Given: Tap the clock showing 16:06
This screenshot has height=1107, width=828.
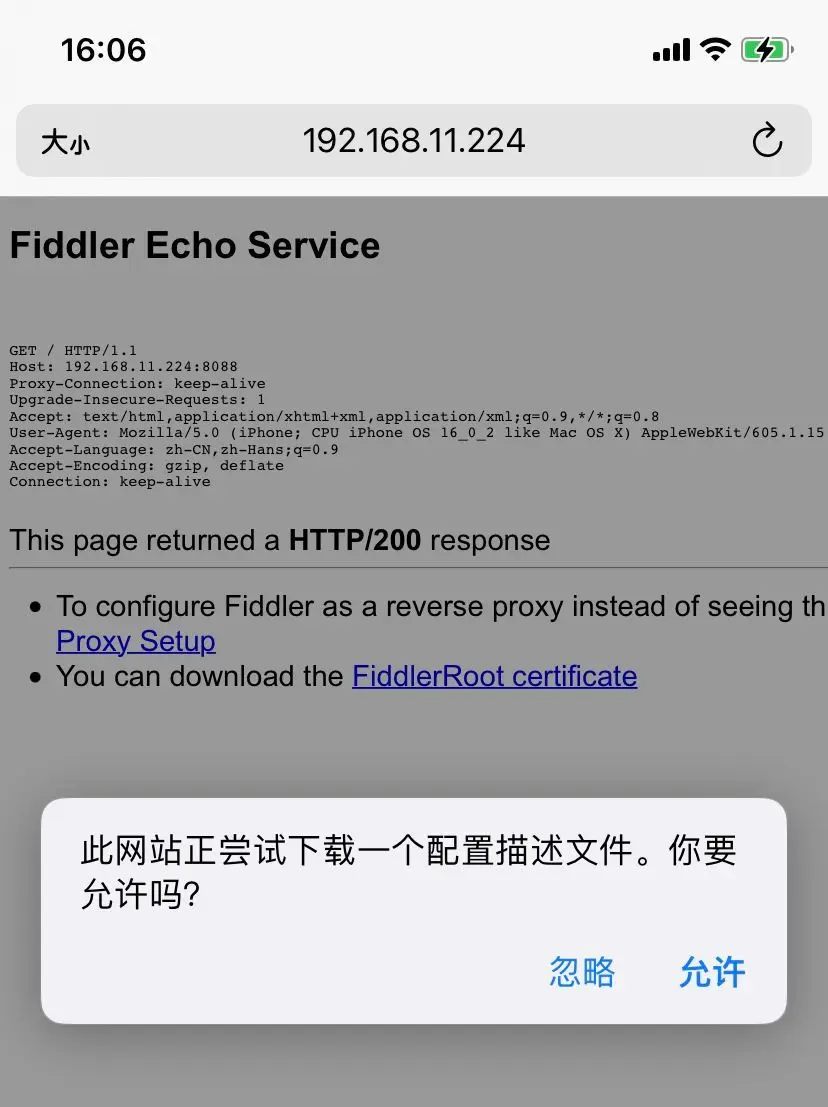Looking at the screenshot, I should (x=104, y=50).
